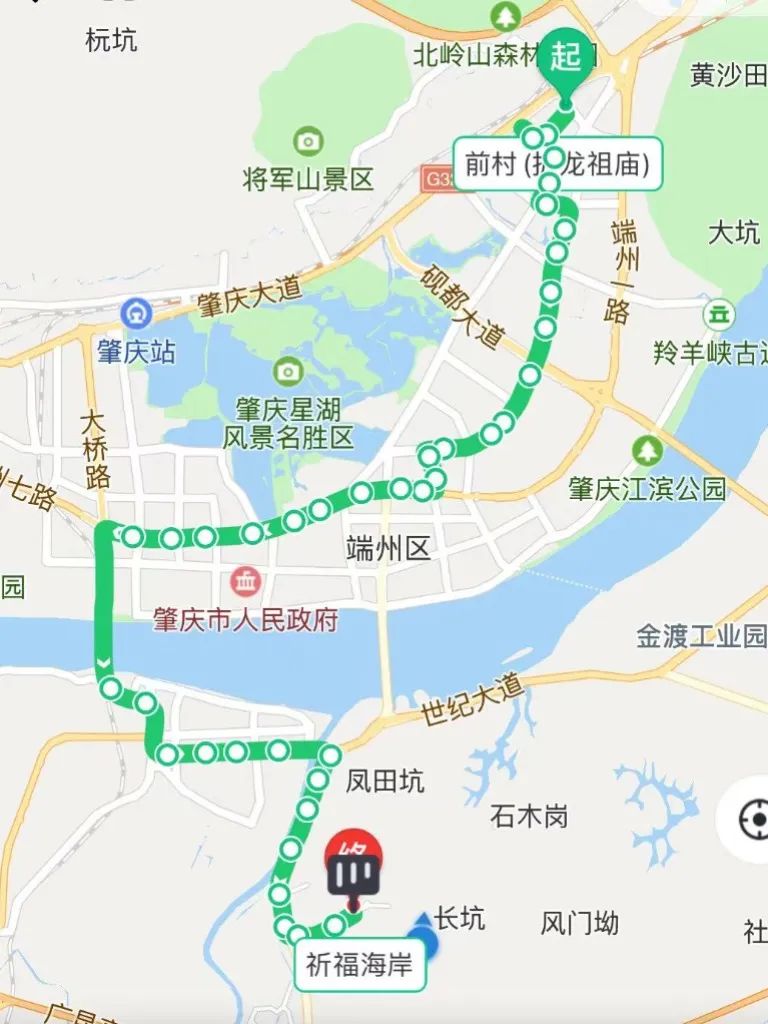Viewport: 768px width, 1024px height.
Task: Select the 将军山景区 point of interest
Action: coord(308,141)
